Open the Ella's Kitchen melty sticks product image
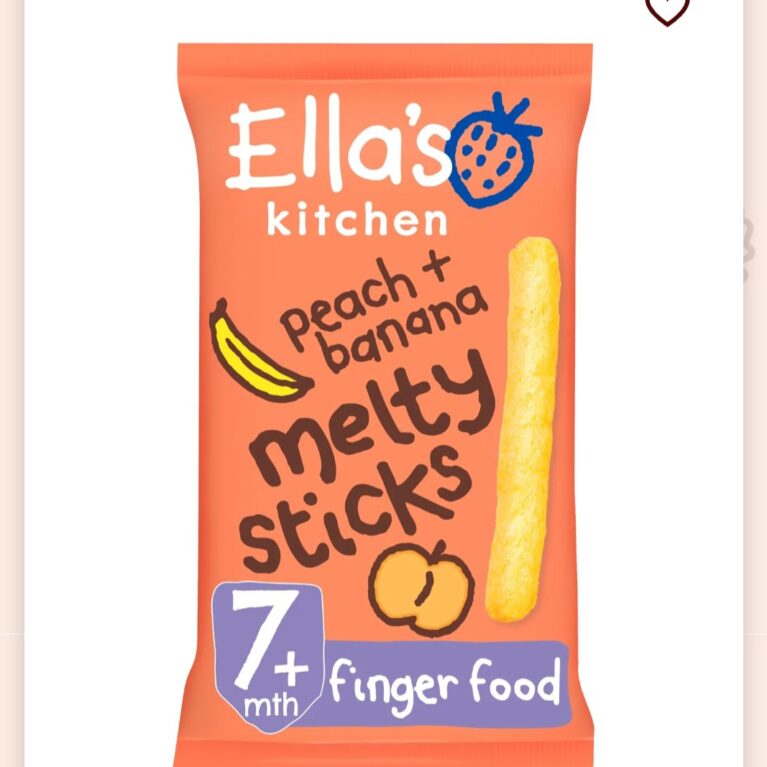This screenshot has height=767, width=767. (x=384, y=400)
